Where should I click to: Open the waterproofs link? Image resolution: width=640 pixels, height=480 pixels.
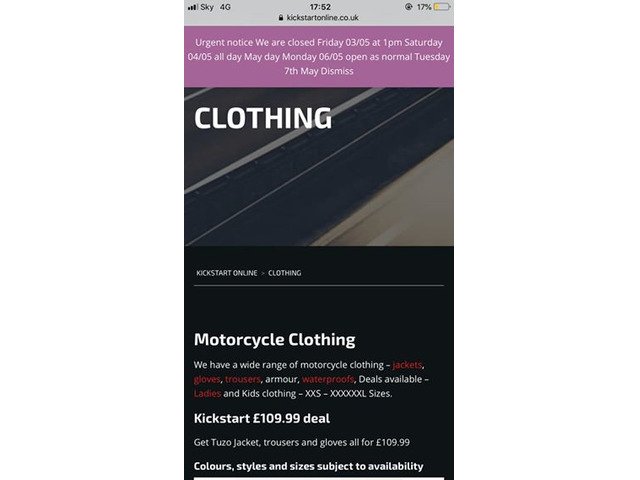327,380
